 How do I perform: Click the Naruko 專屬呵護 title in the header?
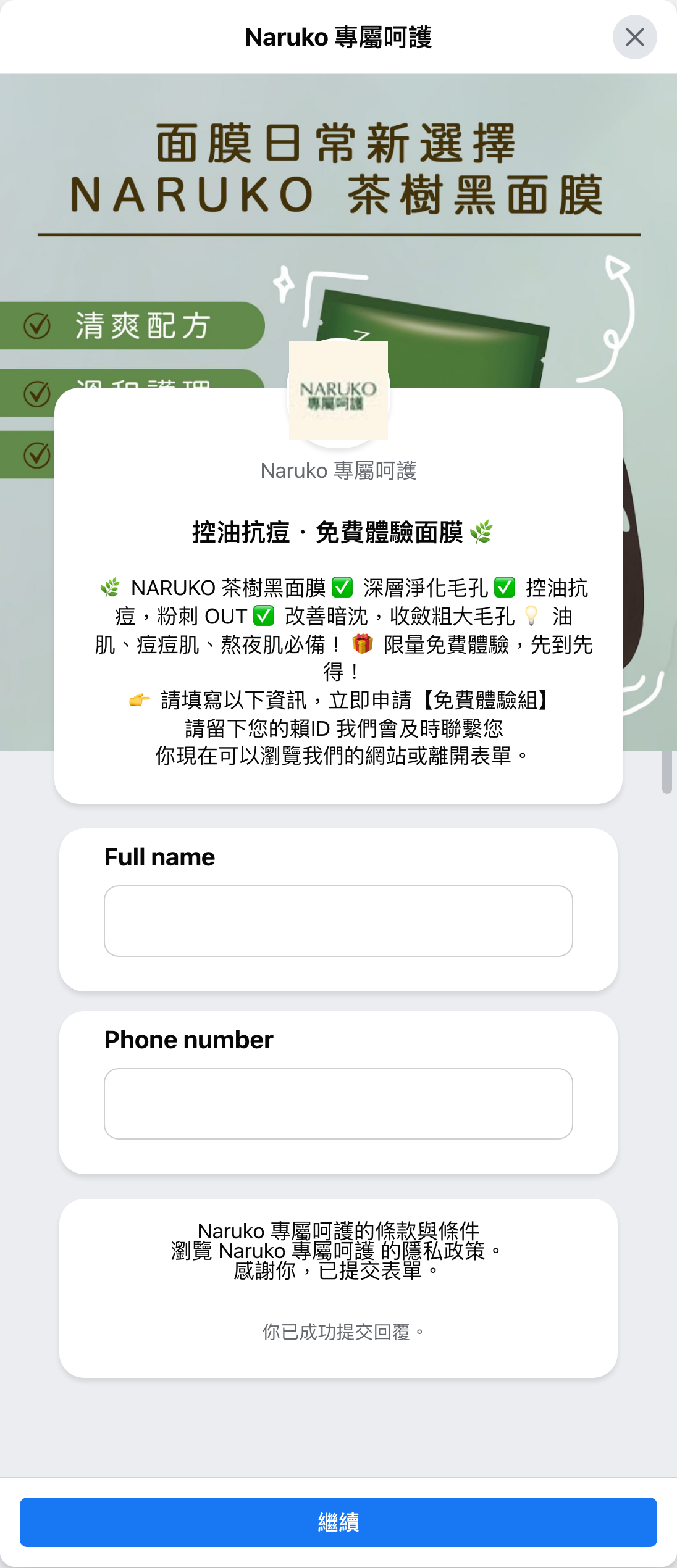tap(338, 37)
